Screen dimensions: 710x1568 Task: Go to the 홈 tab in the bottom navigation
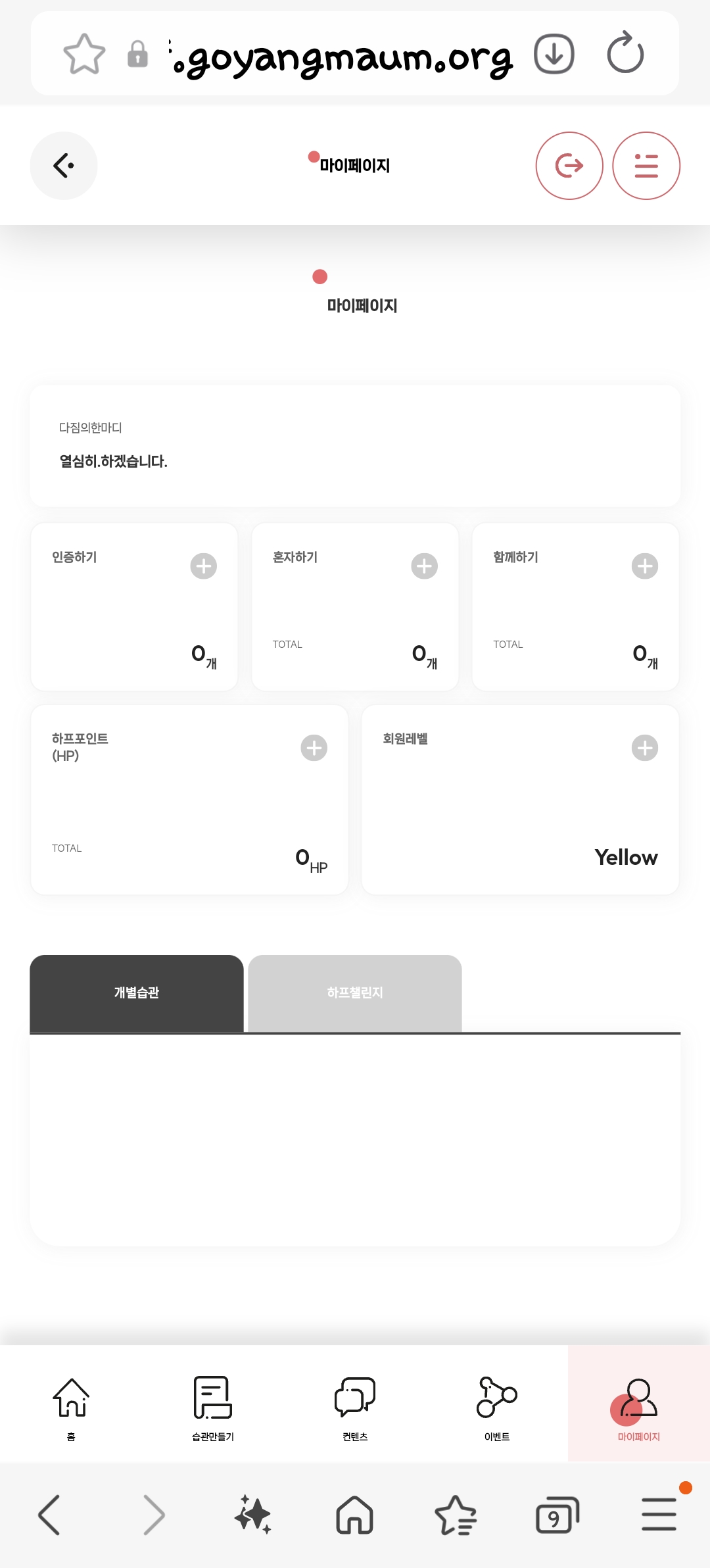[71, 1406]
